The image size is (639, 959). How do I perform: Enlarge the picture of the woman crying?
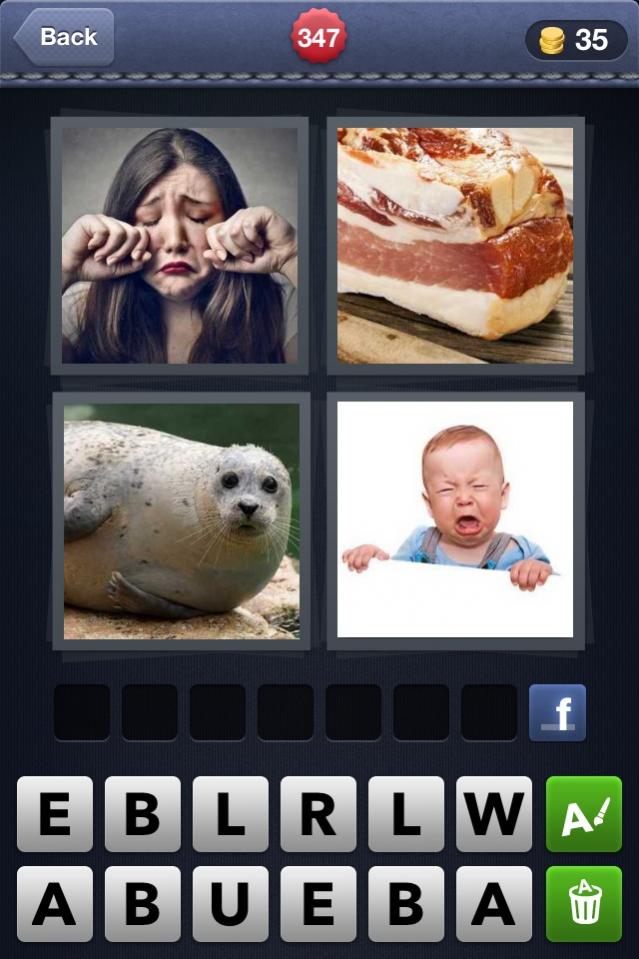180,245
